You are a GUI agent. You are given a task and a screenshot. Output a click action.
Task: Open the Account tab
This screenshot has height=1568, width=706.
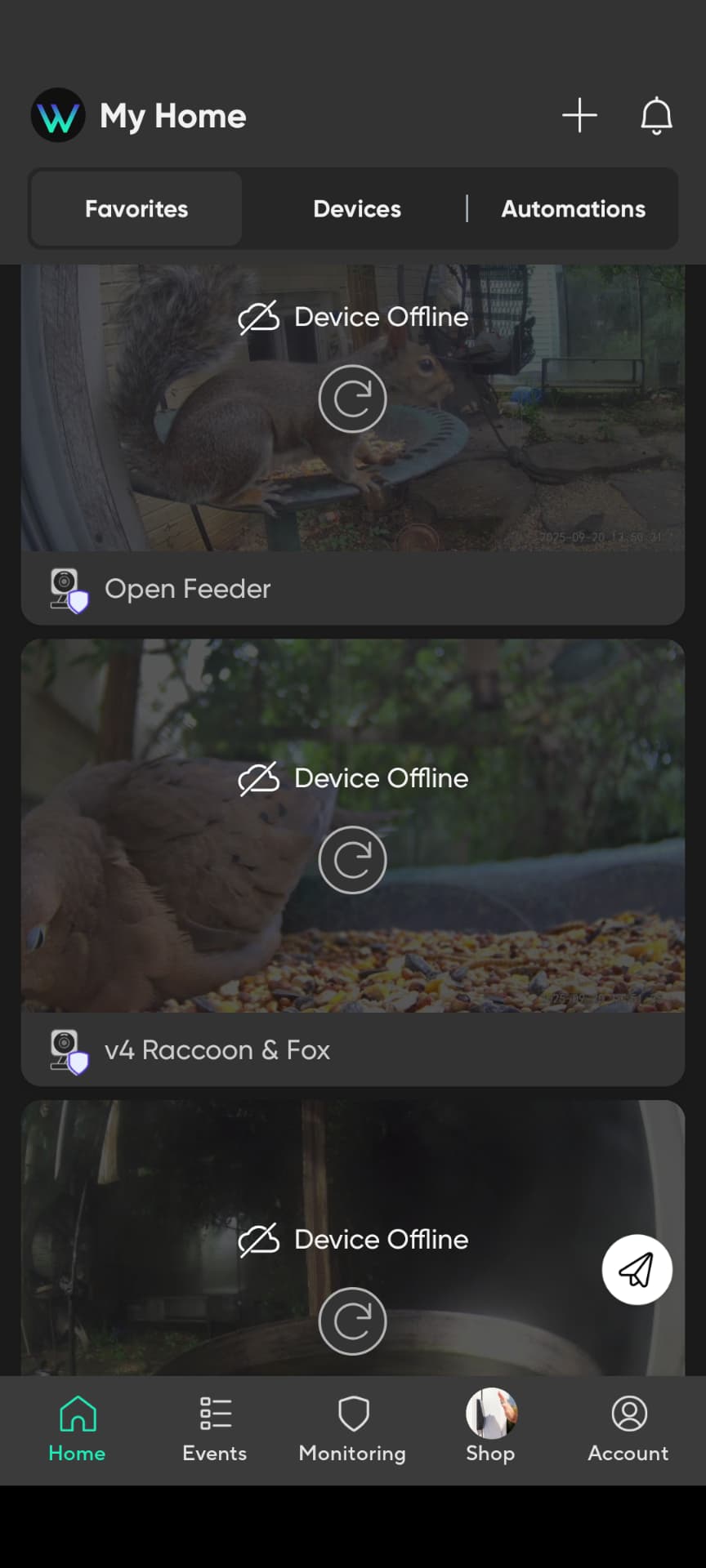628,1428
